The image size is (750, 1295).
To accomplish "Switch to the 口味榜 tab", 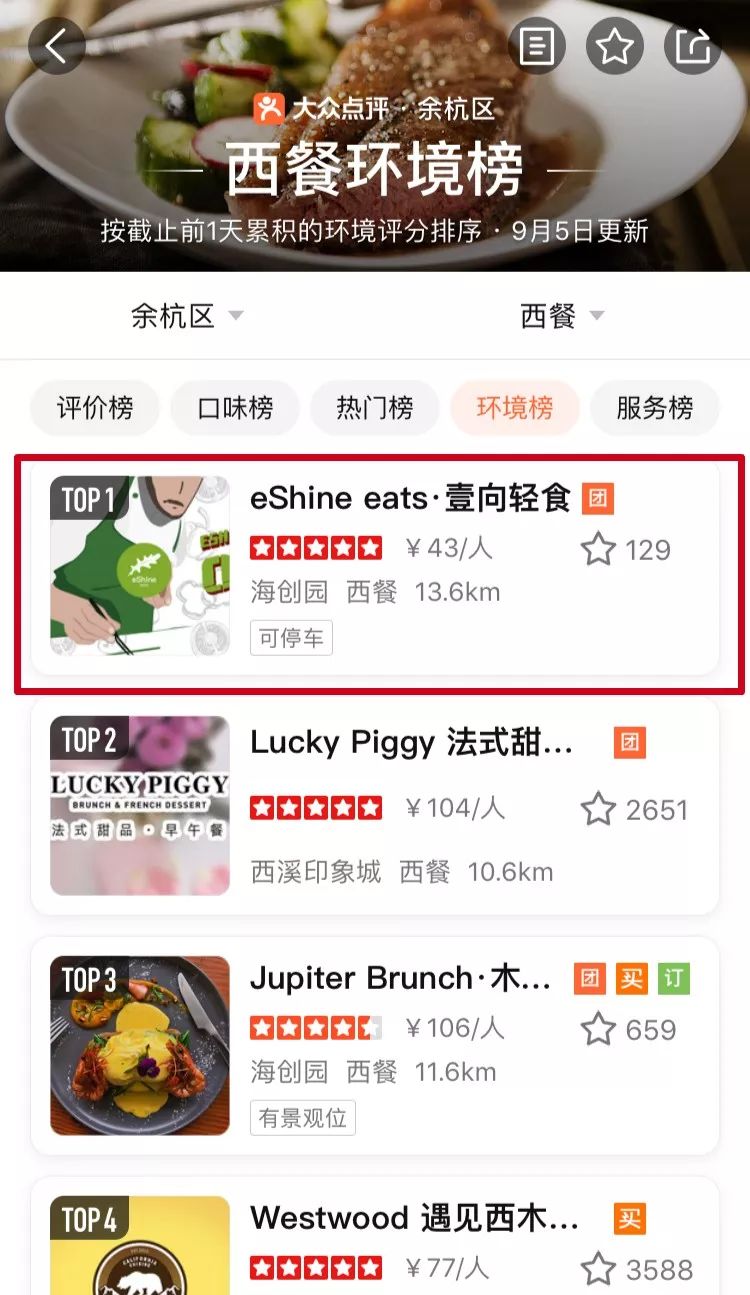I will (x=235, y=408).
